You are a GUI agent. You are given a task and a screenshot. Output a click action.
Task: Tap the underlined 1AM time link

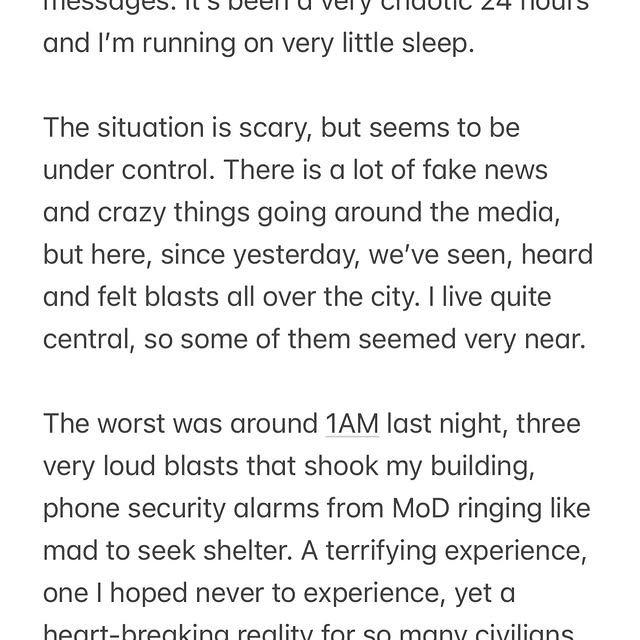point(352,424)
